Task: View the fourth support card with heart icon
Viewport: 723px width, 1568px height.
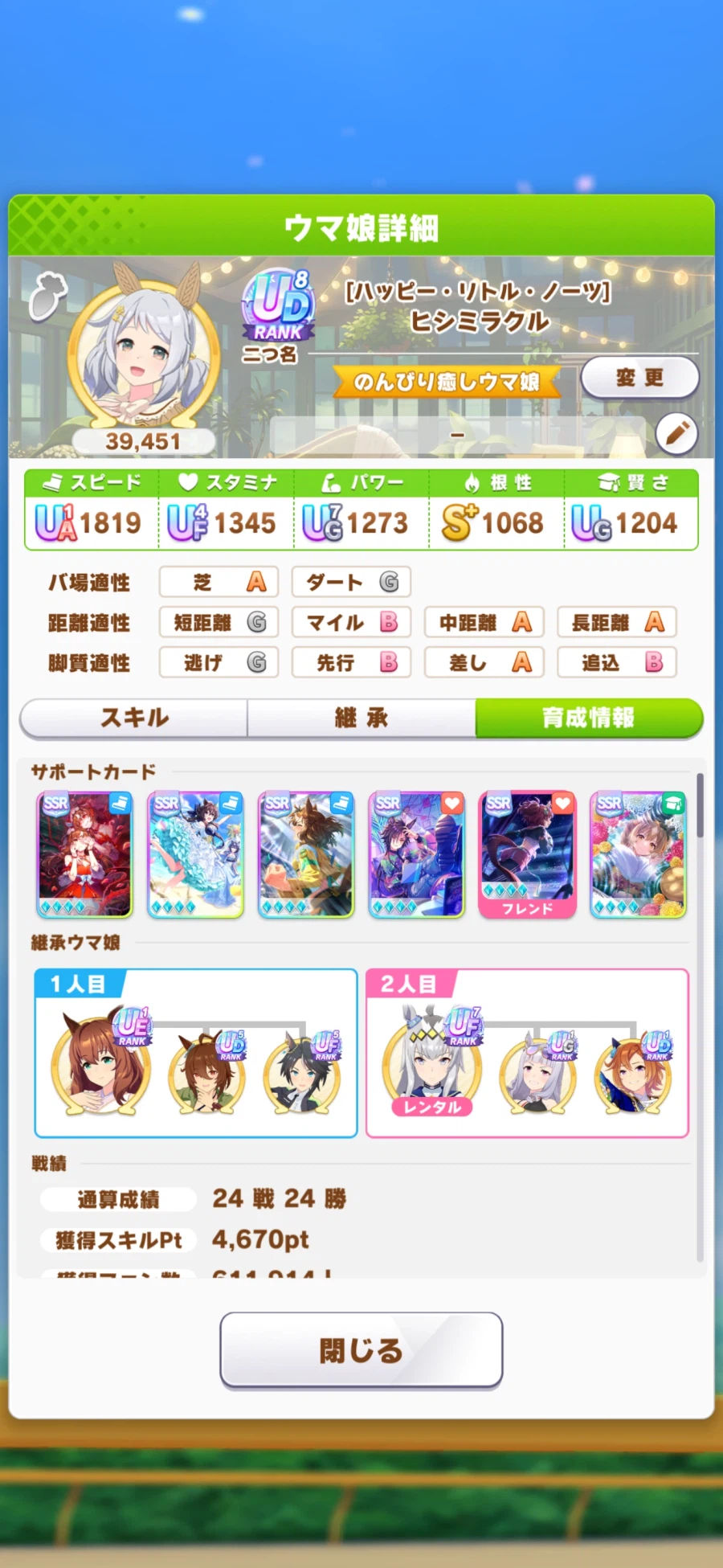Action: click(x=416, y=854)
